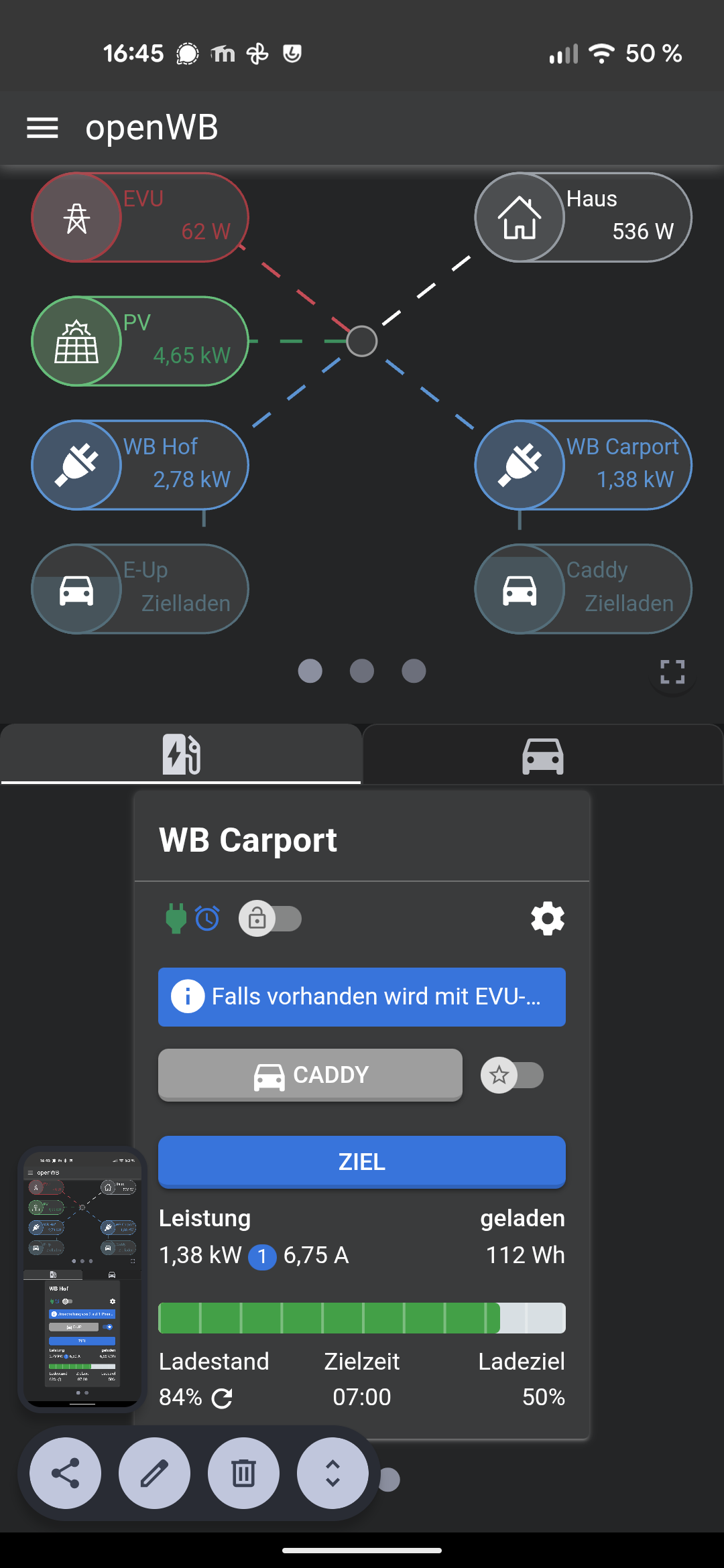Open the WB Hof charge point
Image resolution: width=724 pixels, height=1568 pixels.
140,465
